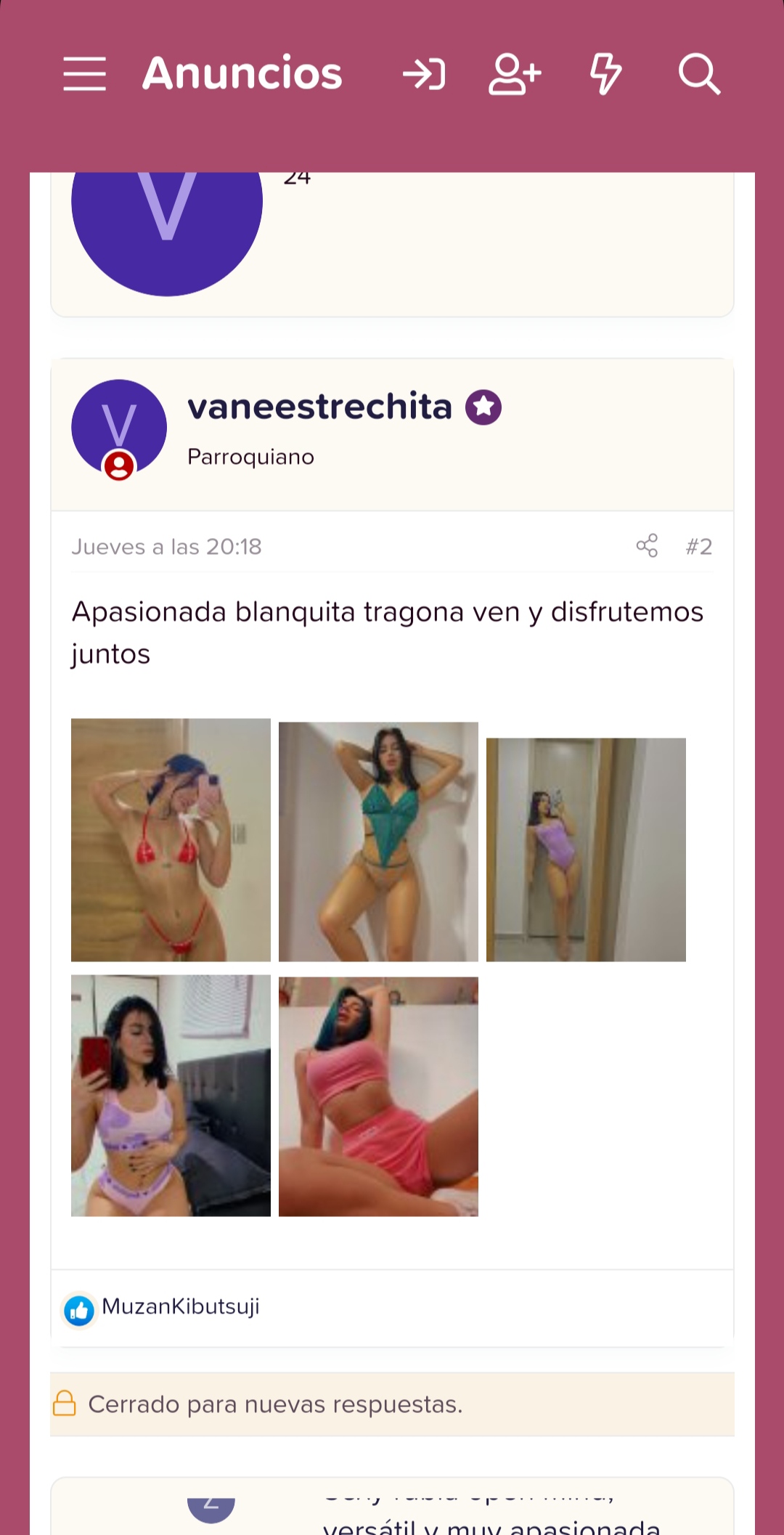Open the fourth attached image thumbnail
Image resolution: width=784 pixels, height=1535 pixels.
[x=171, y=1096]
